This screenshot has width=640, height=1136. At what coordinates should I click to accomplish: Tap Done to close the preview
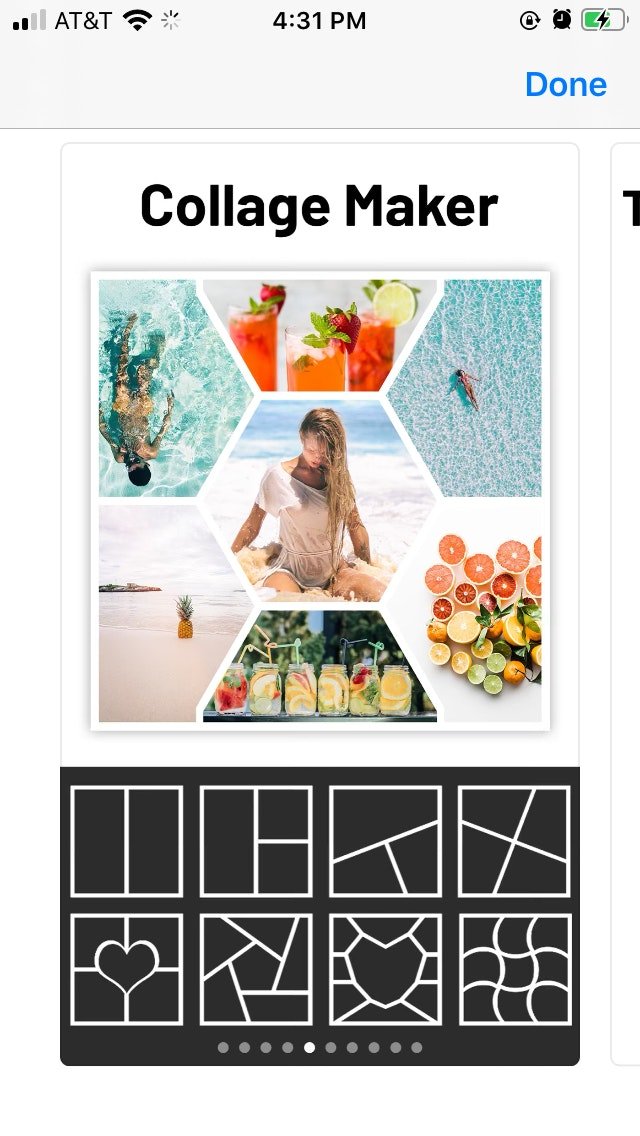tap(565, 85)
